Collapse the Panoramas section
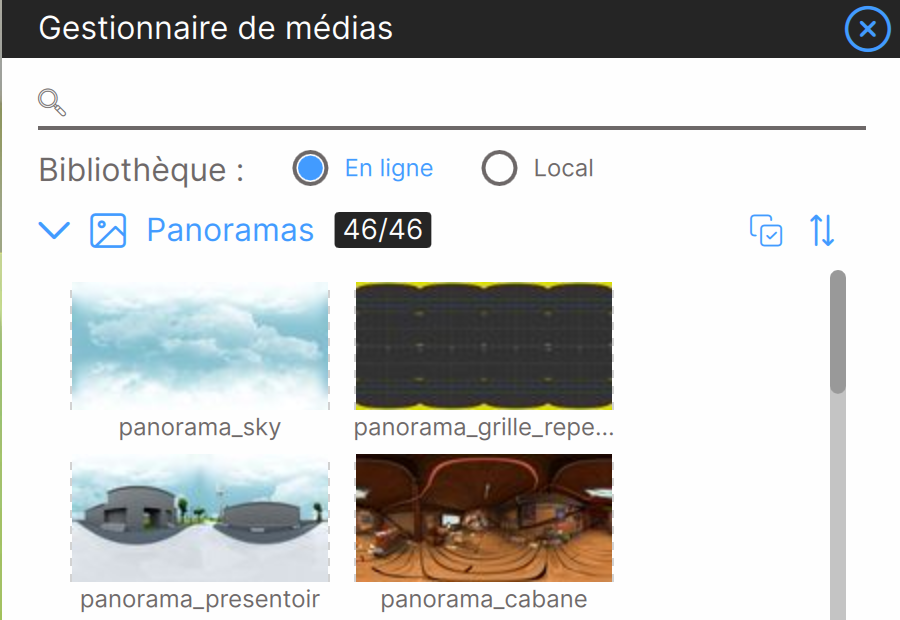The width and height of the screenshot is (900, 620). (53, 231)
